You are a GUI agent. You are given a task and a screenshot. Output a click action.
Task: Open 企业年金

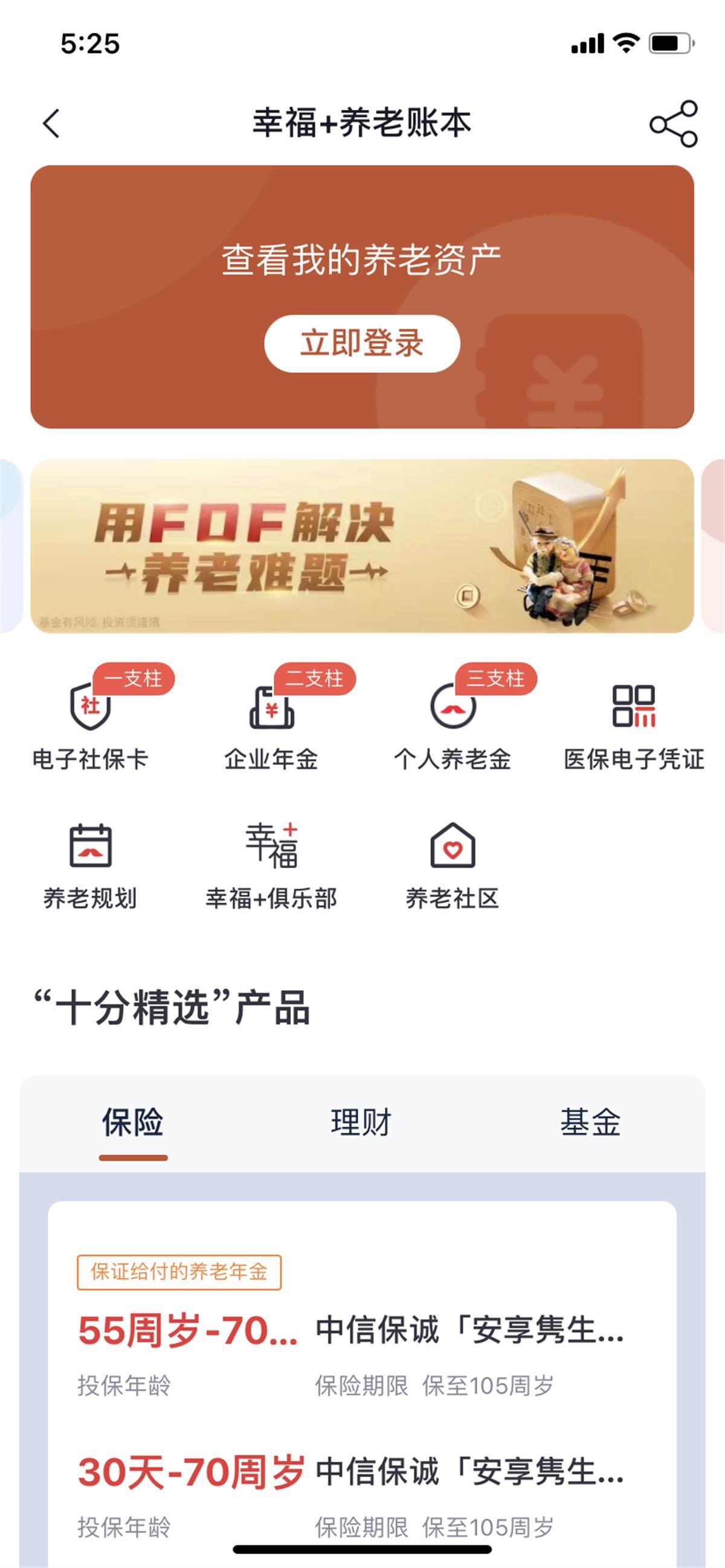271,725
